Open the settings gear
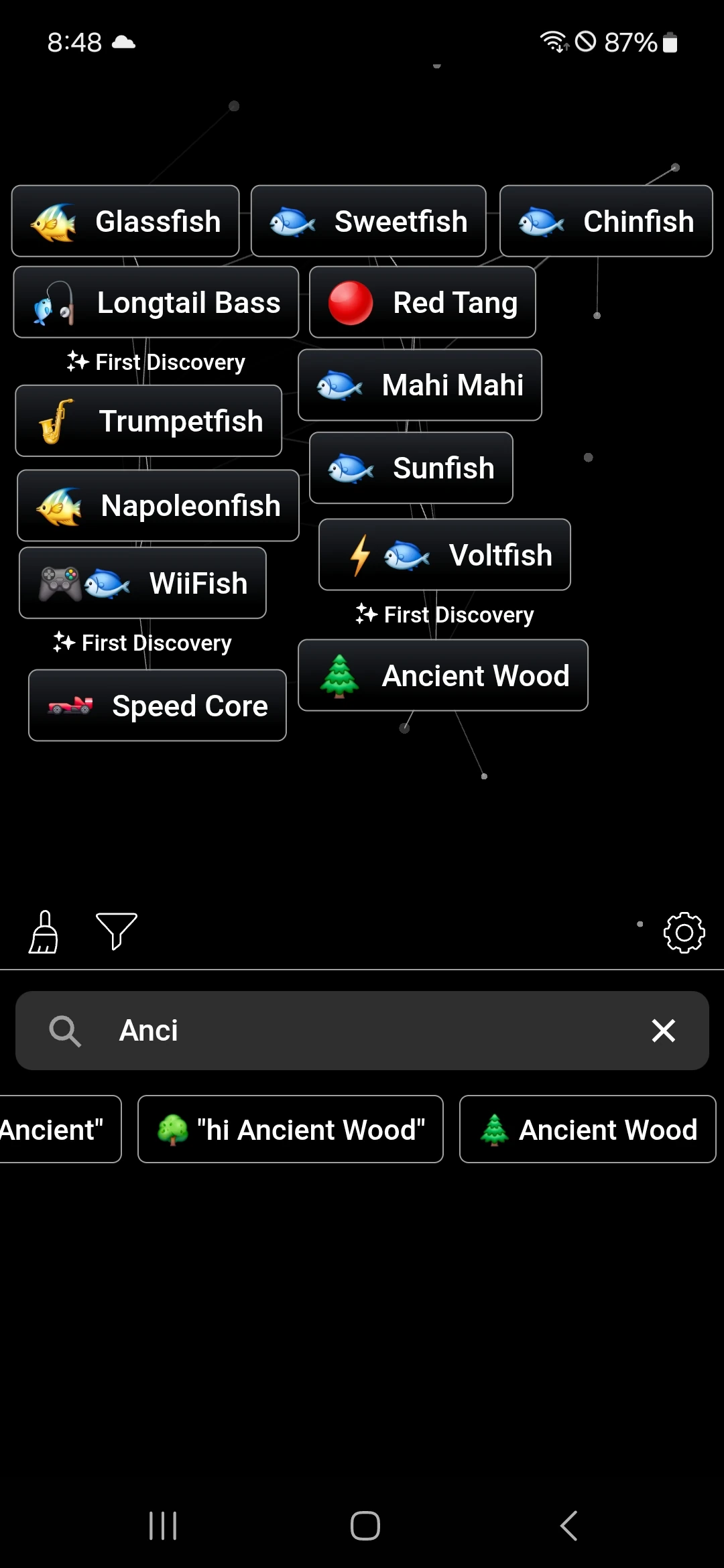The image size is (724, 1568). tap(684, 932)
